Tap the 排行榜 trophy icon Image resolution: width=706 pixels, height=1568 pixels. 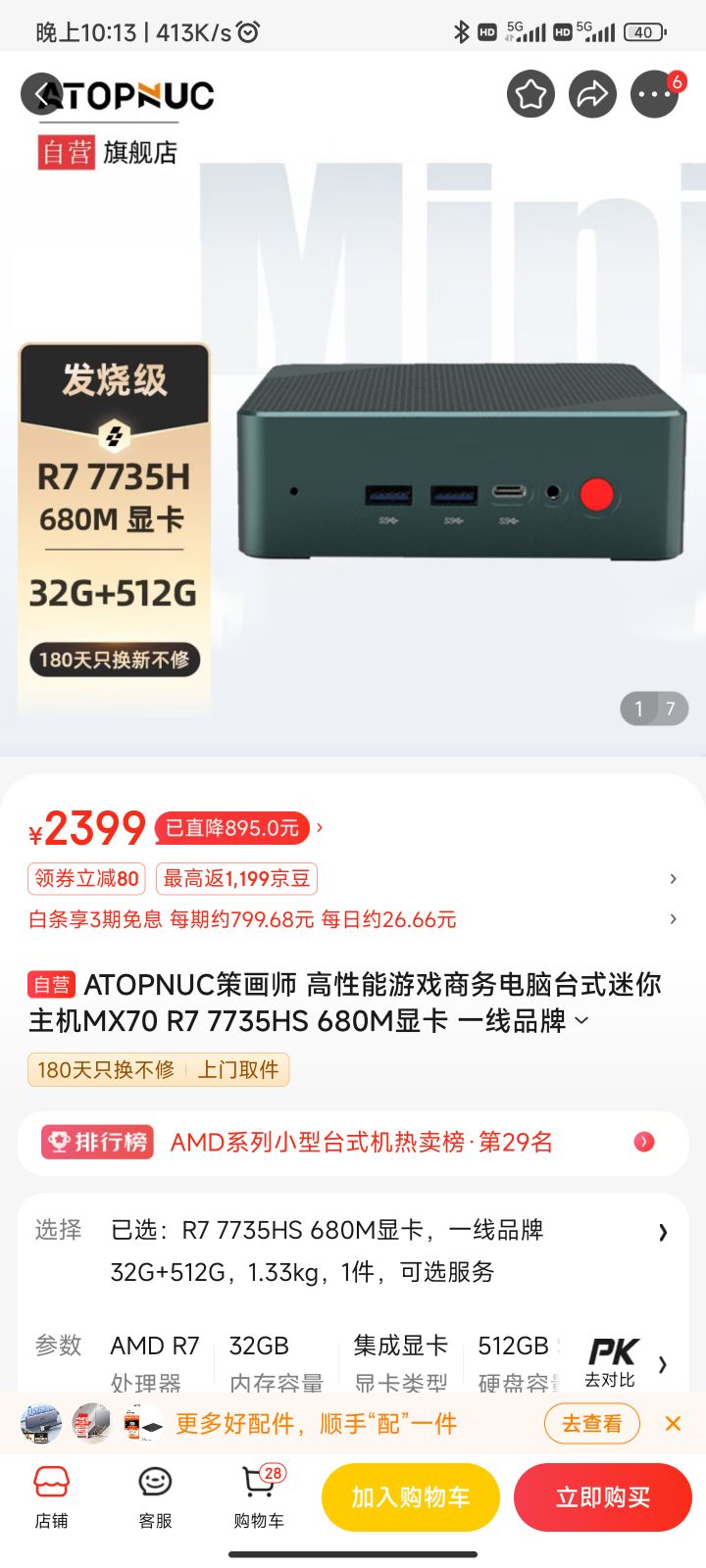coord(58,1141)
